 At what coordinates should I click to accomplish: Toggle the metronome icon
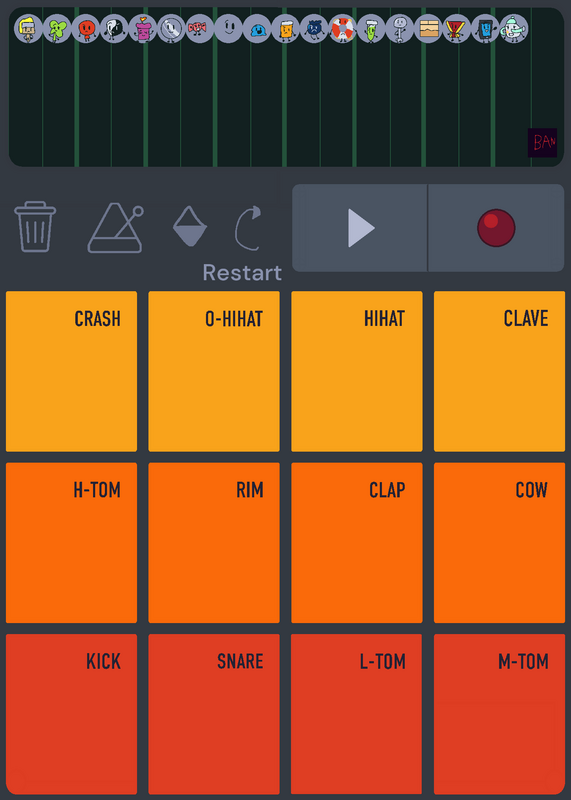click(x=116, y=228)
